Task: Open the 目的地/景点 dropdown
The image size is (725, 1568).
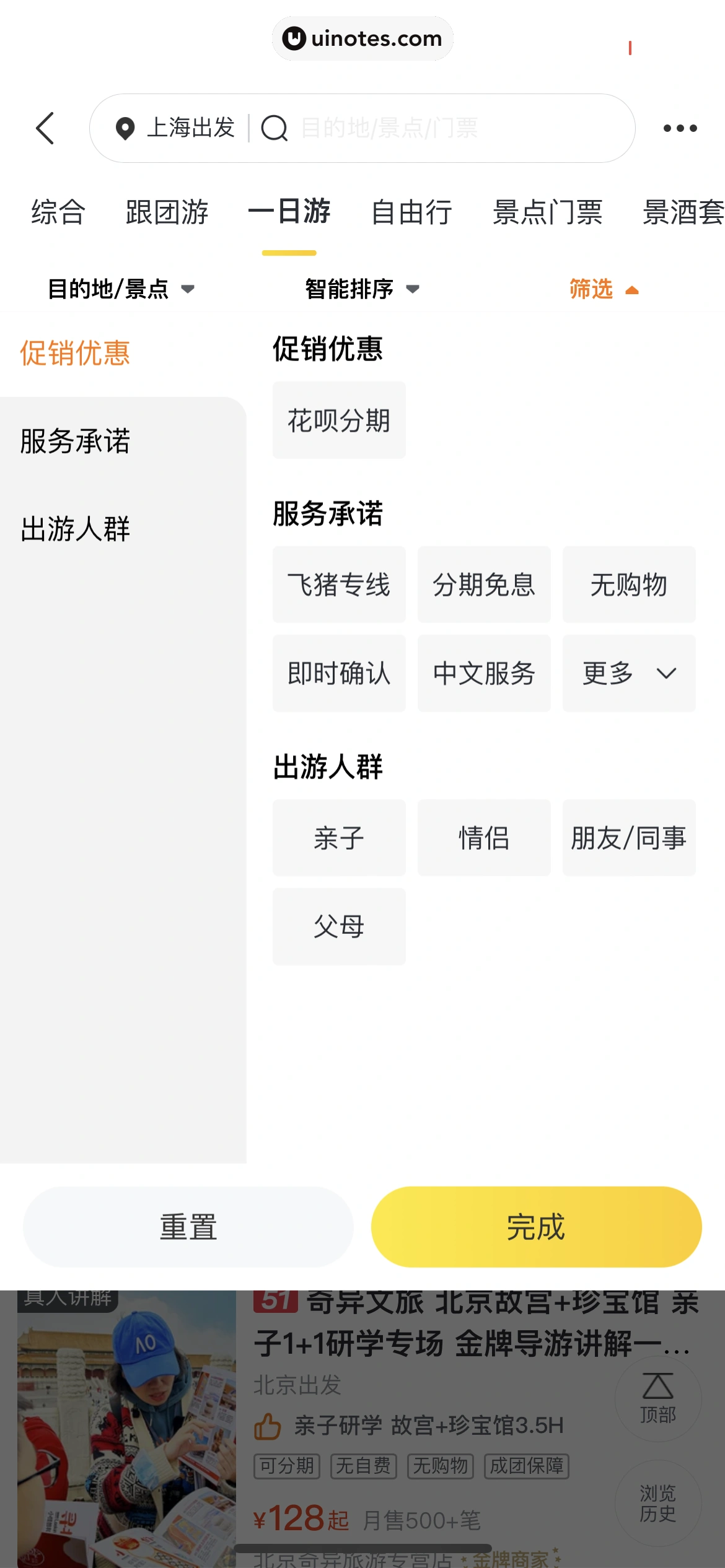Action: pos(121,289)
